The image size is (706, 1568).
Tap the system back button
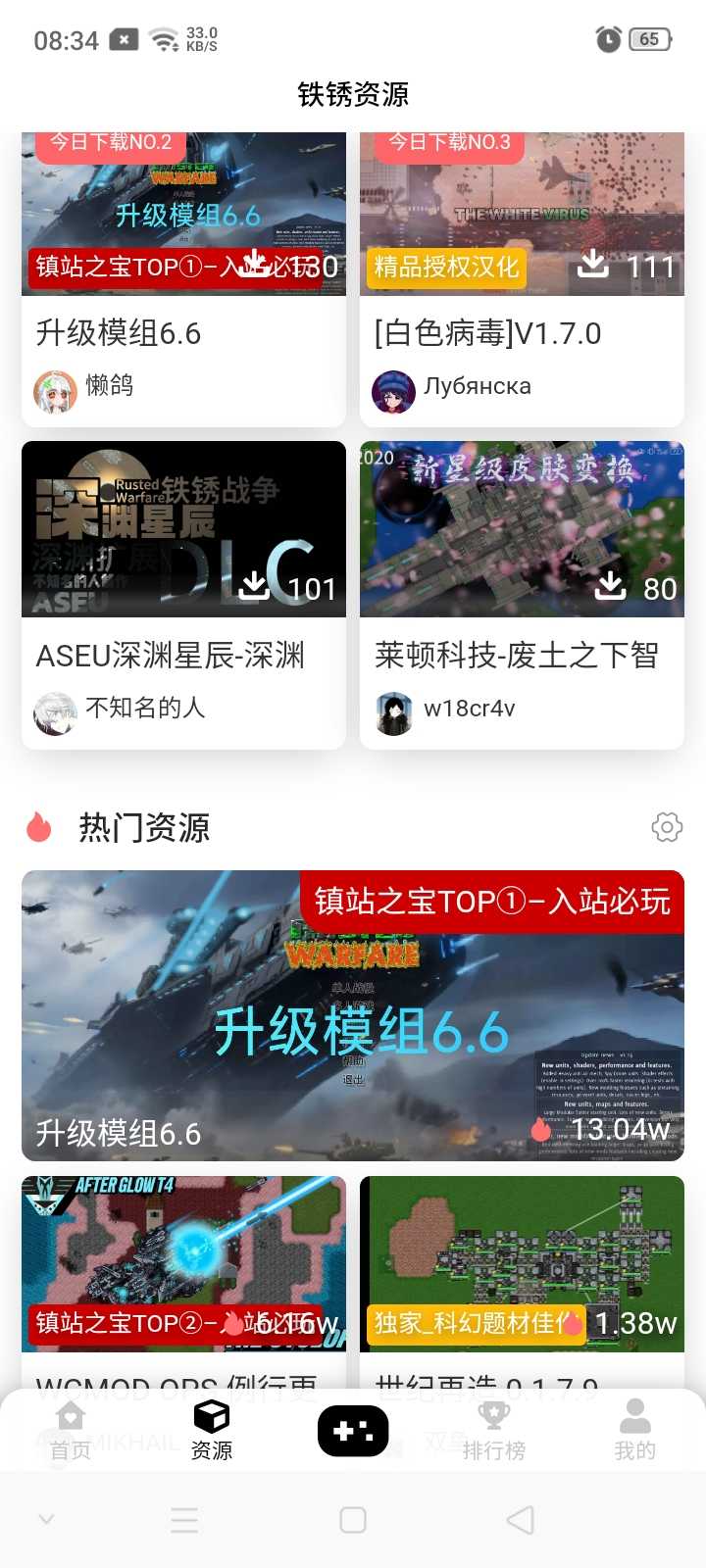tap(521, 1520)
